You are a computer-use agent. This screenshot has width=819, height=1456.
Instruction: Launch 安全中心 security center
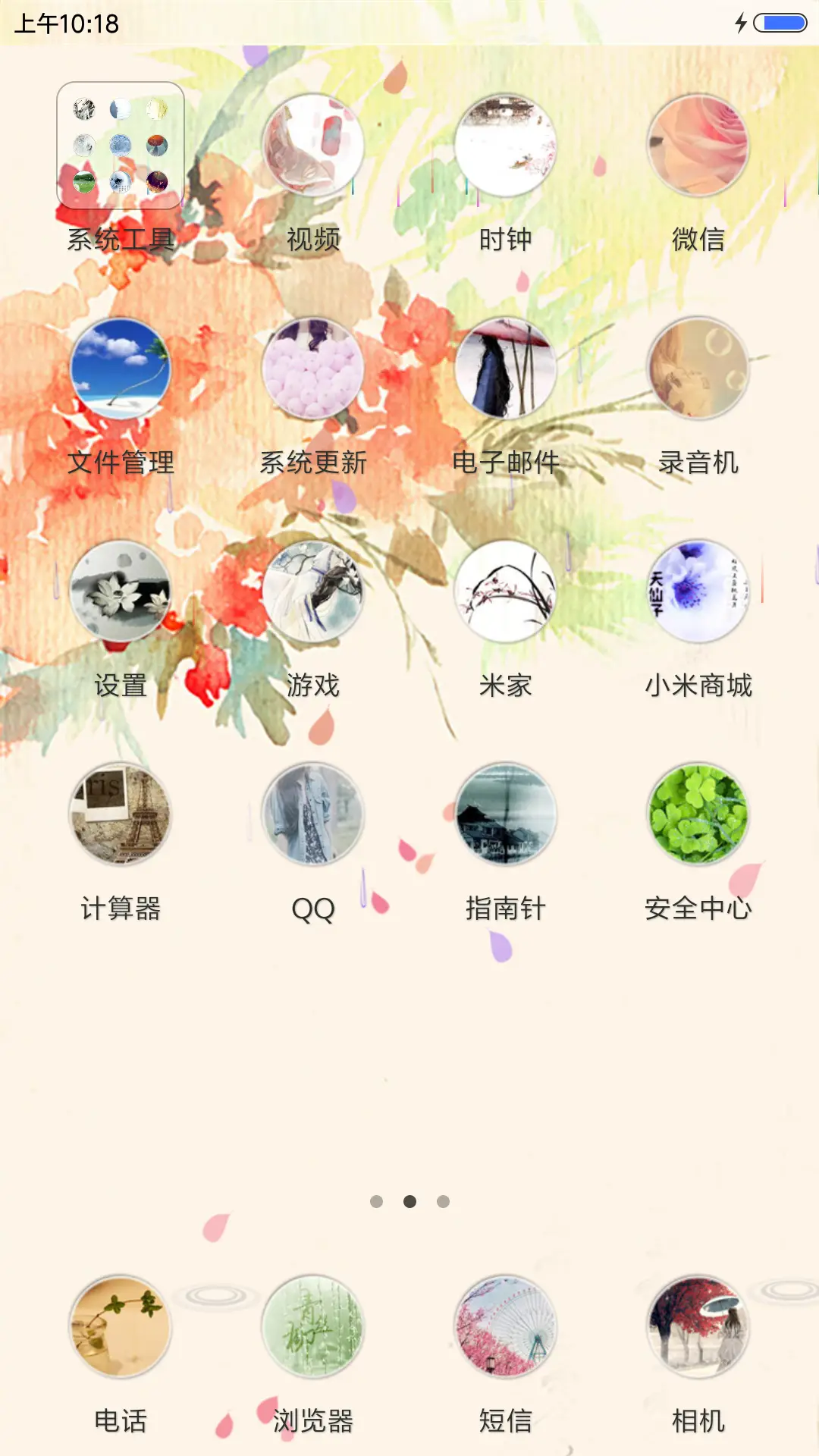tap(698, 815)
